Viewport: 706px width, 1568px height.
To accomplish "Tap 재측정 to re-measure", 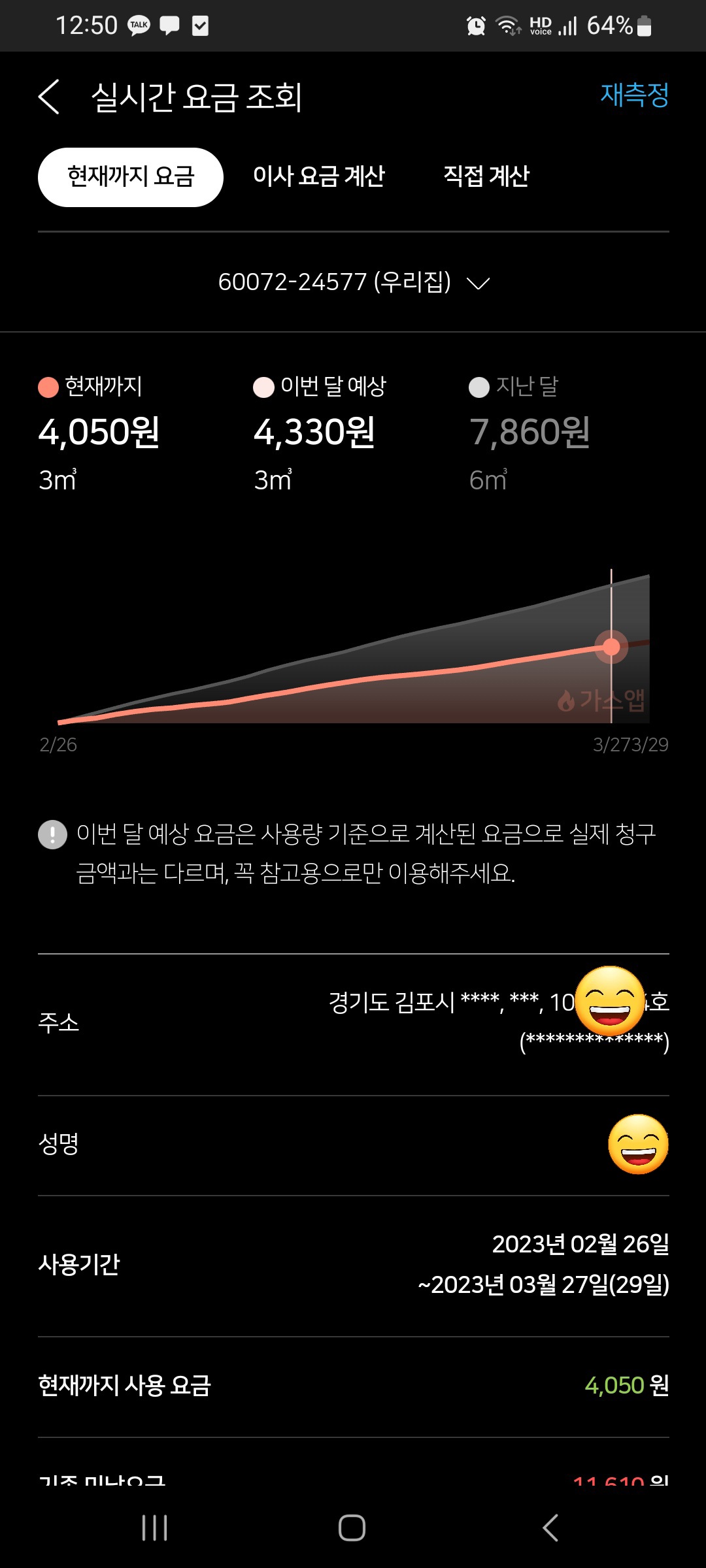I will (634, 95).
